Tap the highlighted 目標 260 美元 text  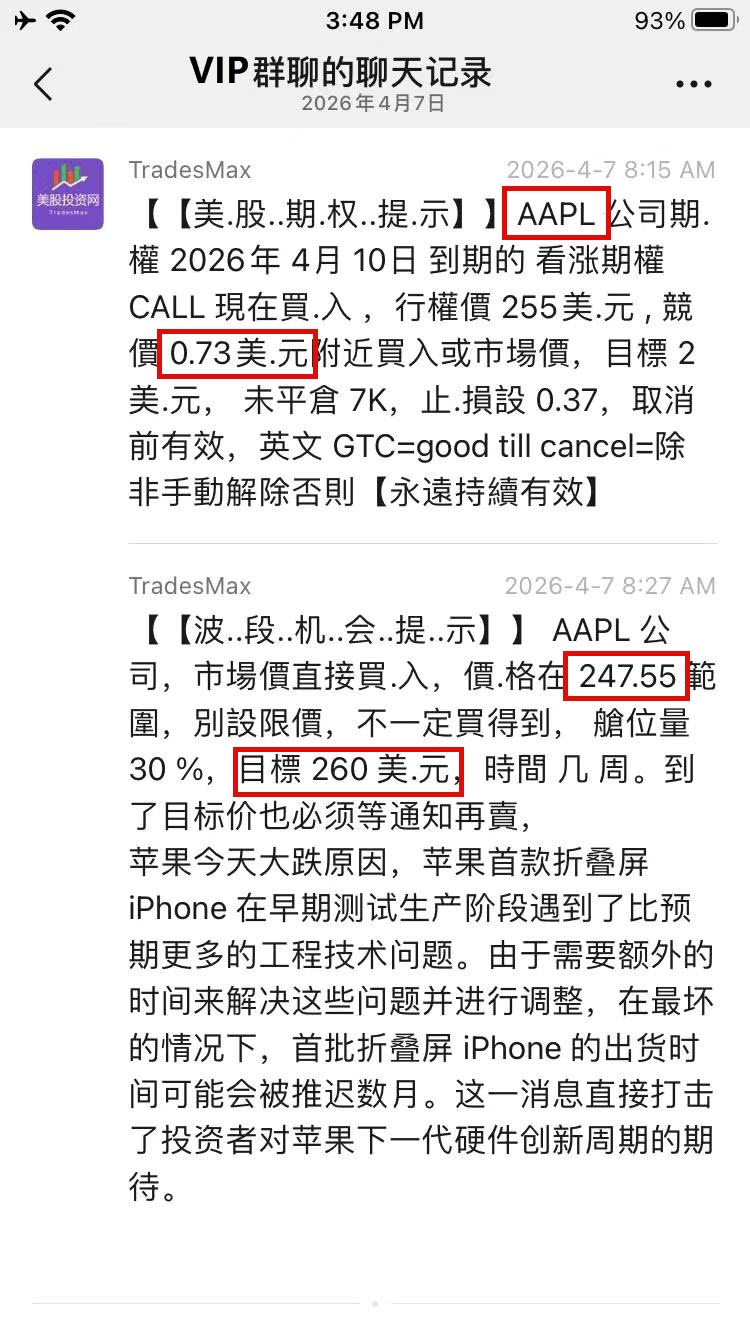[347, 772]
